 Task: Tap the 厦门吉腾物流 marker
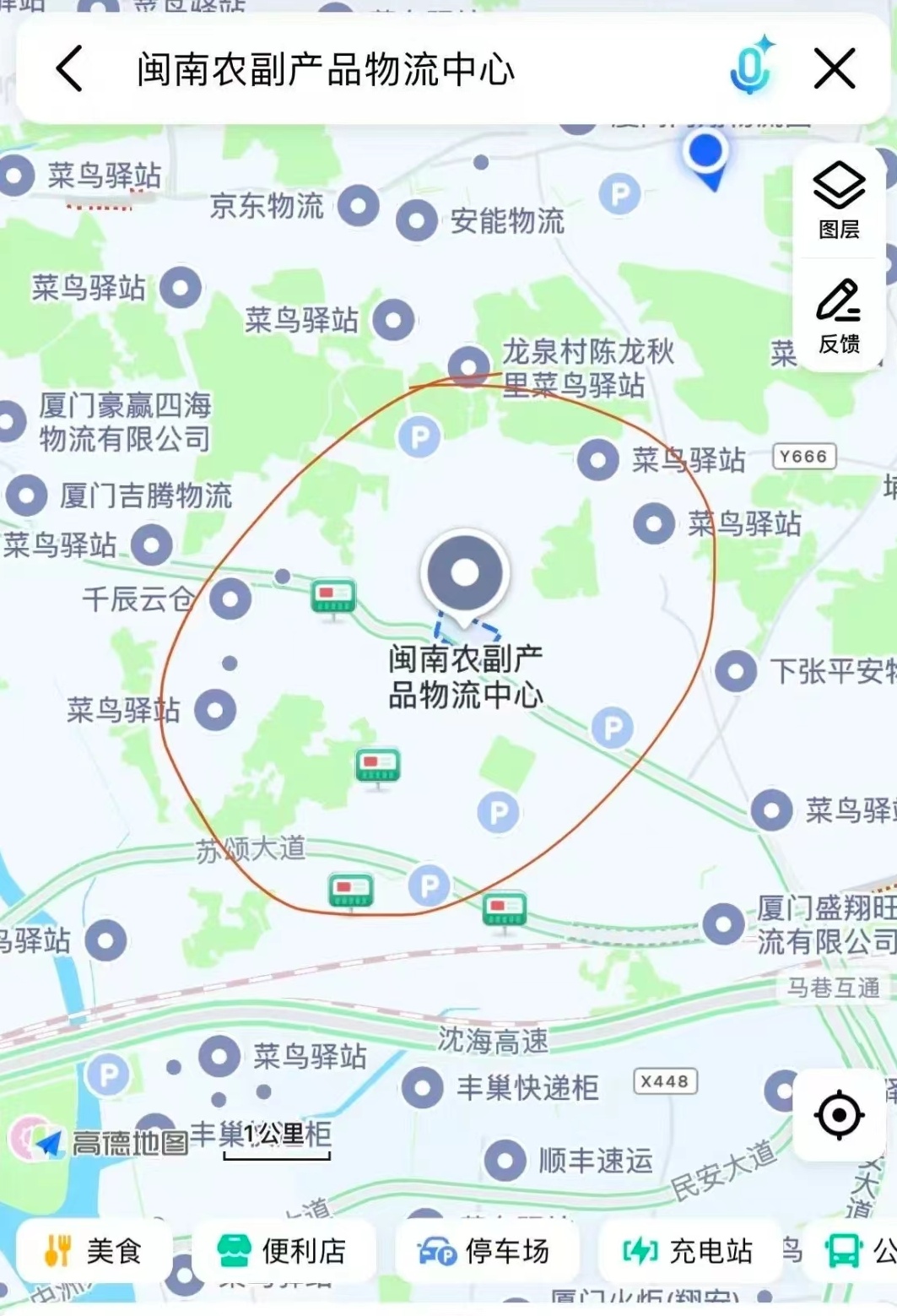[27, 496]
